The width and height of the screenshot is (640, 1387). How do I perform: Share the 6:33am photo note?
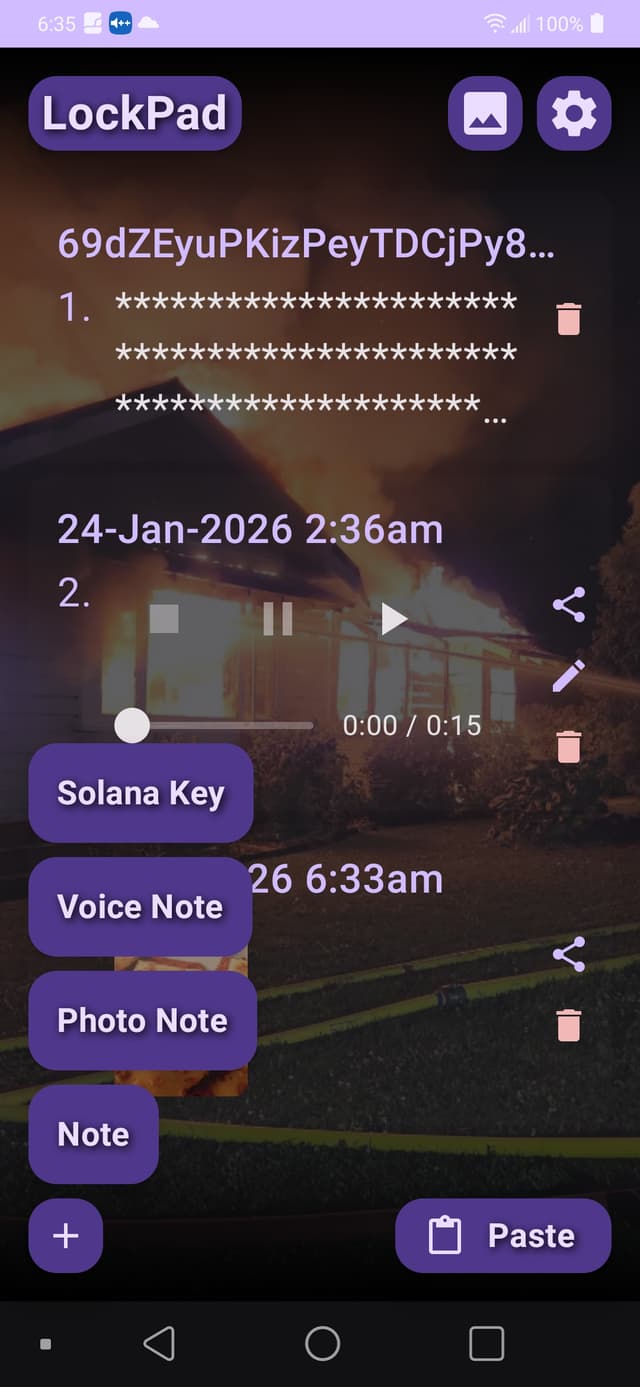pos(568,954)
